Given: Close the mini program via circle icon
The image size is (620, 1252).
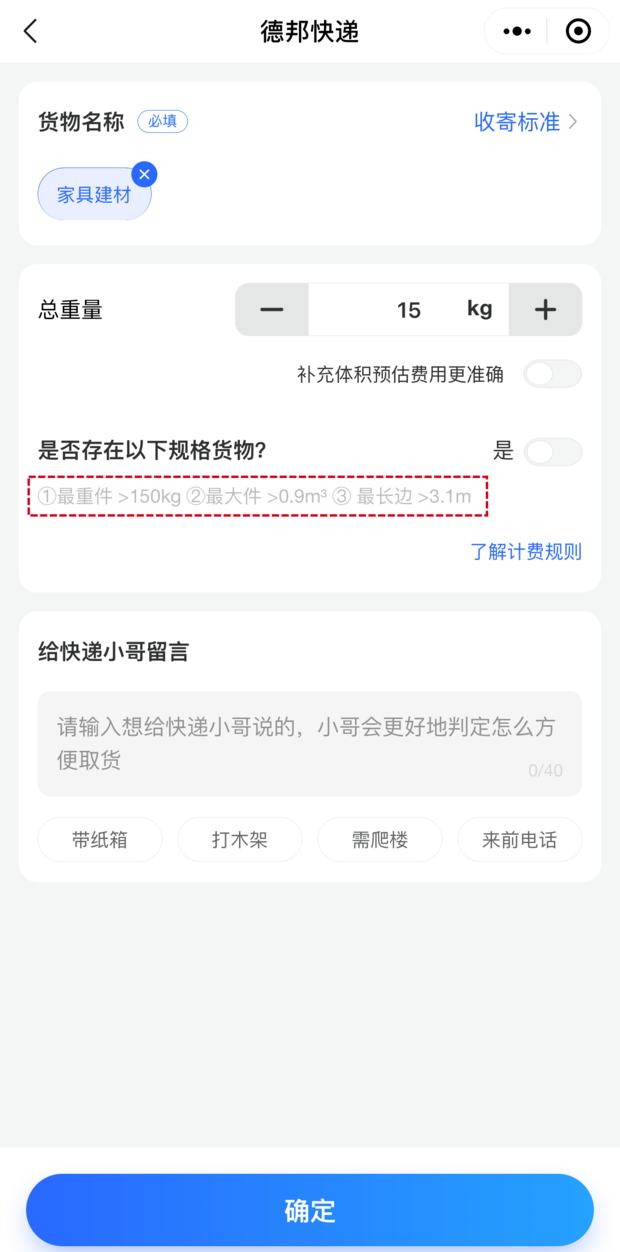Looking at the screenshot, I should point(578,31).
